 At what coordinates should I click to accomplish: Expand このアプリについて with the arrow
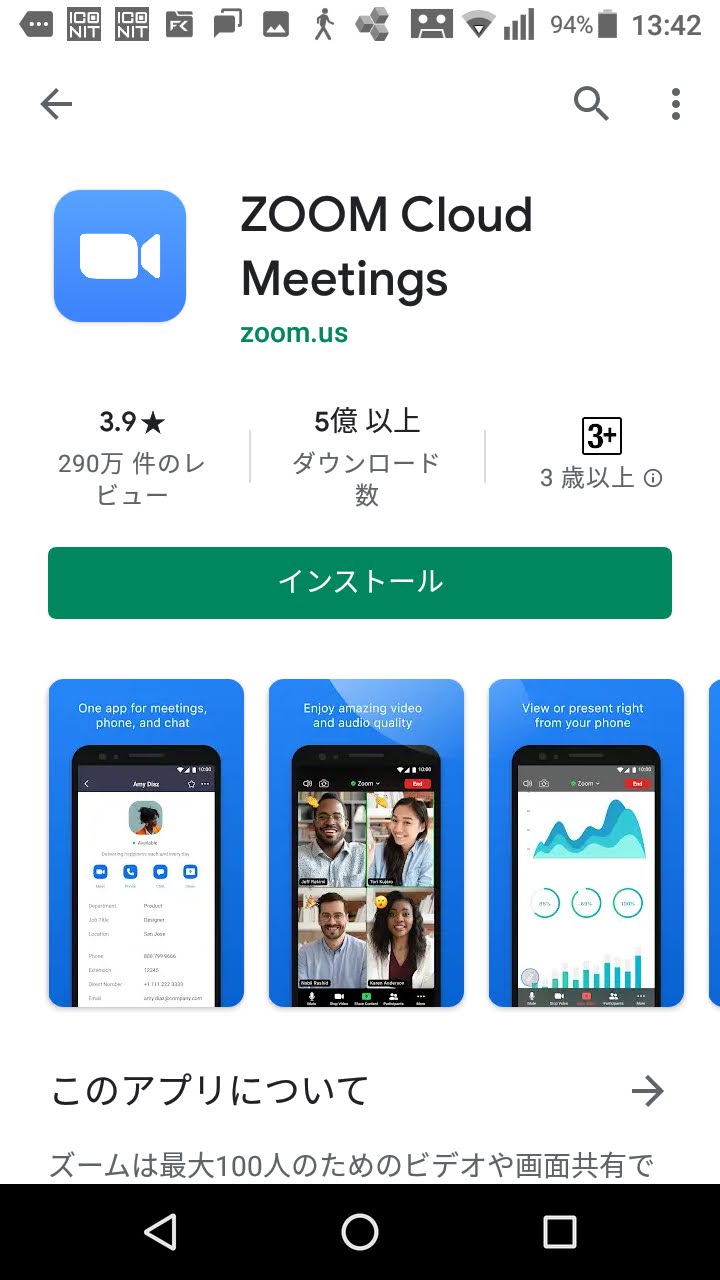pos(648,1091)
